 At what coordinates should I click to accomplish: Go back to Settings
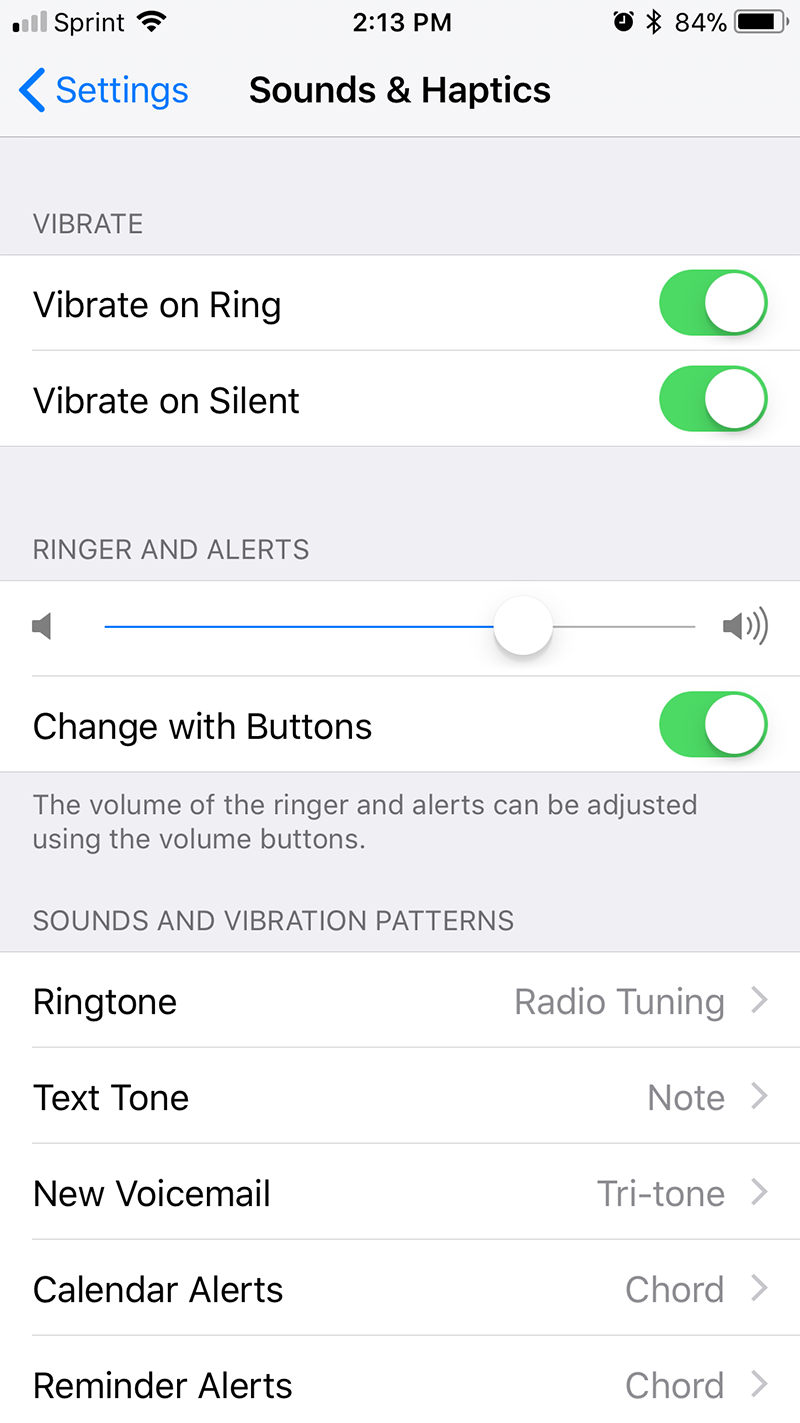(x=103, y=91)
